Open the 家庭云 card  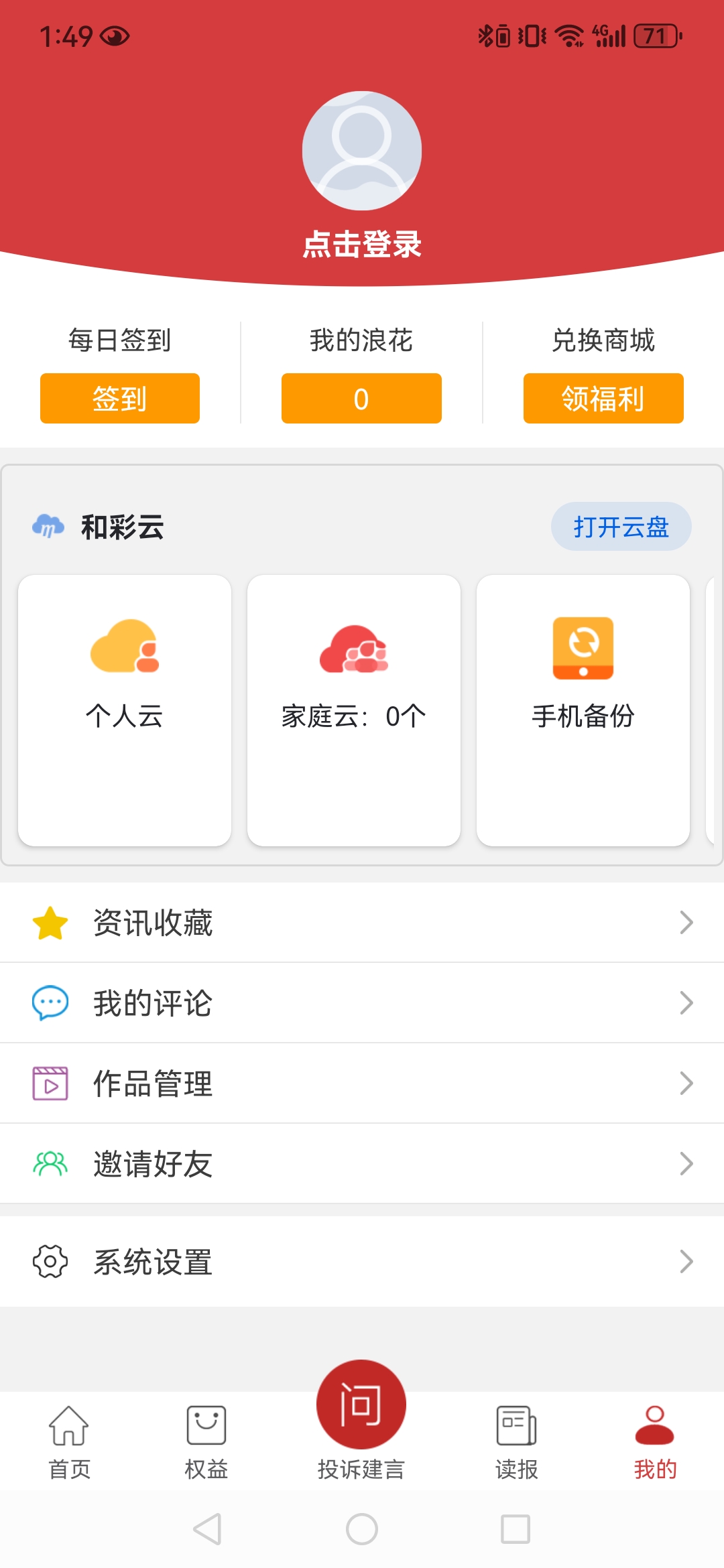pyautogui.click(x=354, y=710)
